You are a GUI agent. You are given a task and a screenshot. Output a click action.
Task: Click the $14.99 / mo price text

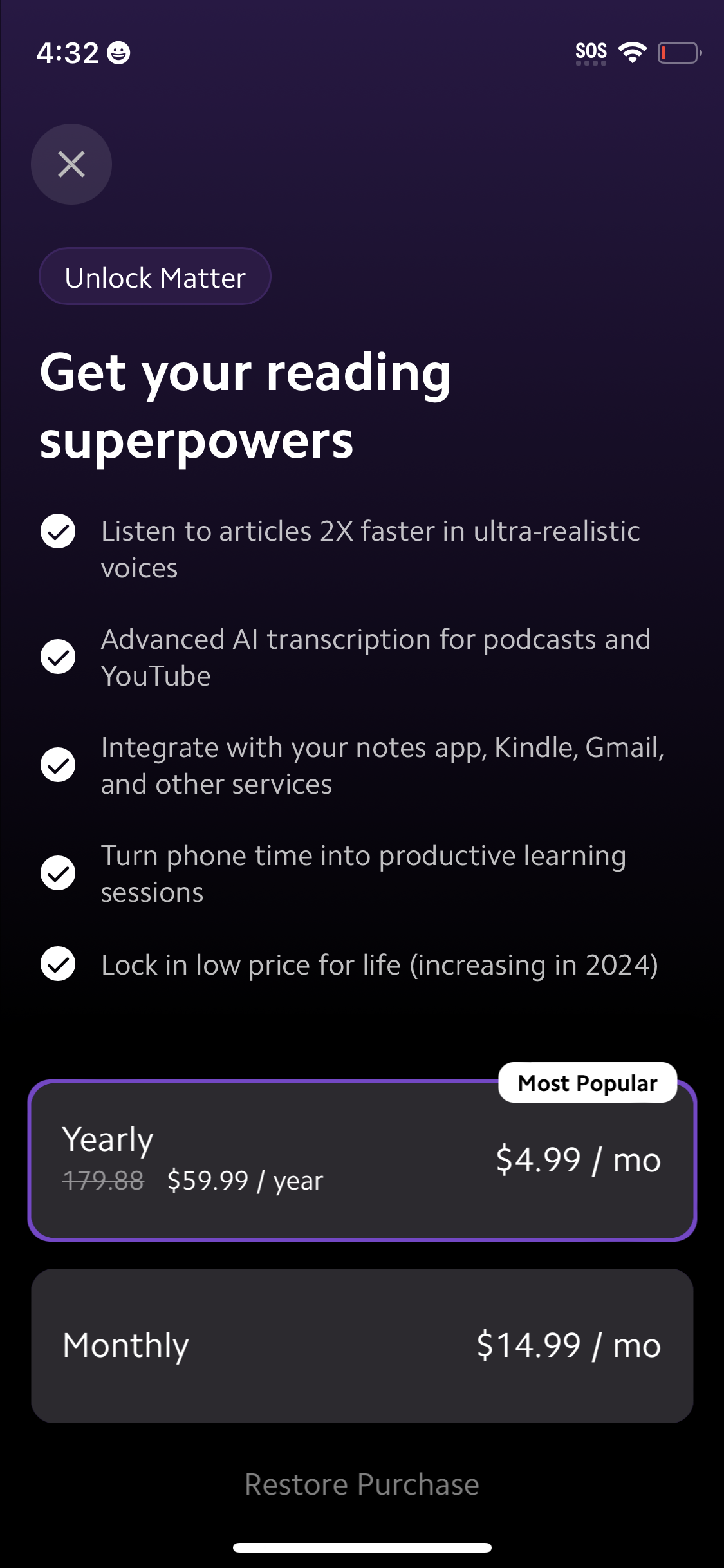coord(568,1345)
